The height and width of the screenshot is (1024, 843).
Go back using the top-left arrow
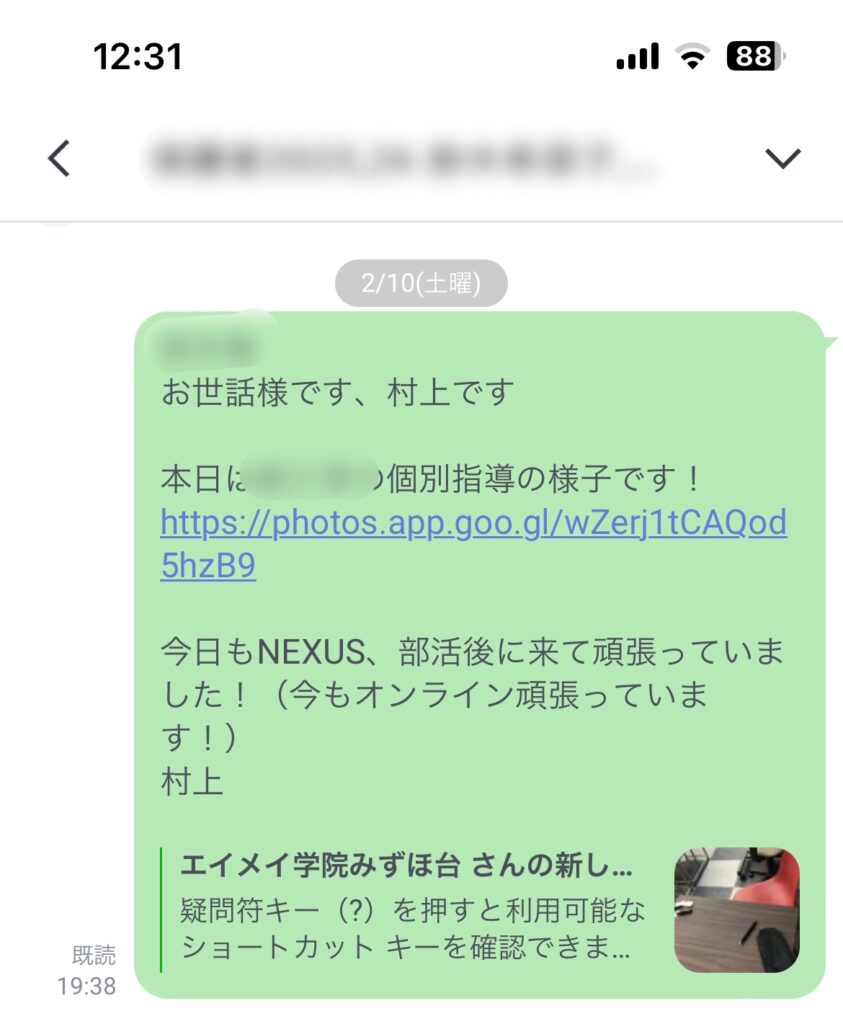(59, 158)
